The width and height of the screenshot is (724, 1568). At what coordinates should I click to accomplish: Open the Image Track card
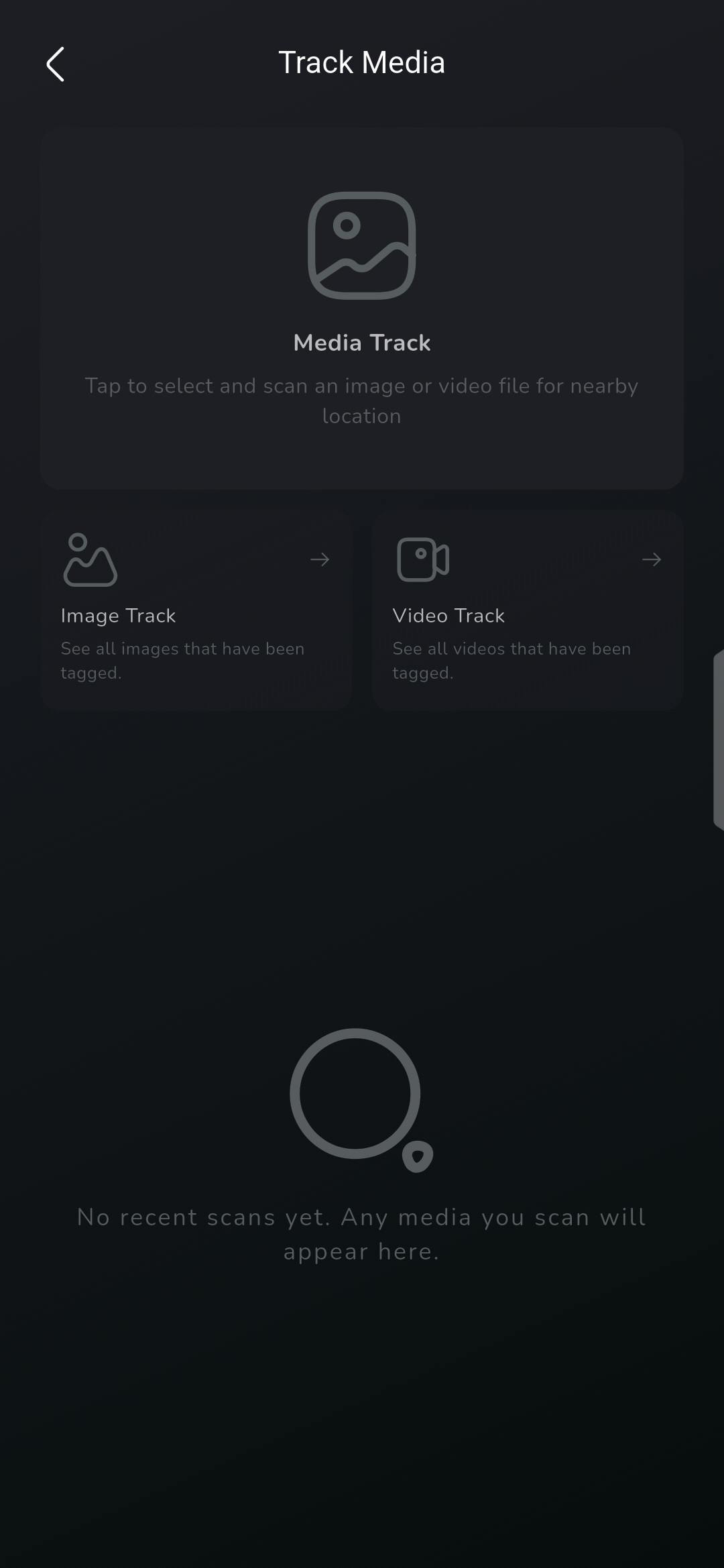coord(196,610)
